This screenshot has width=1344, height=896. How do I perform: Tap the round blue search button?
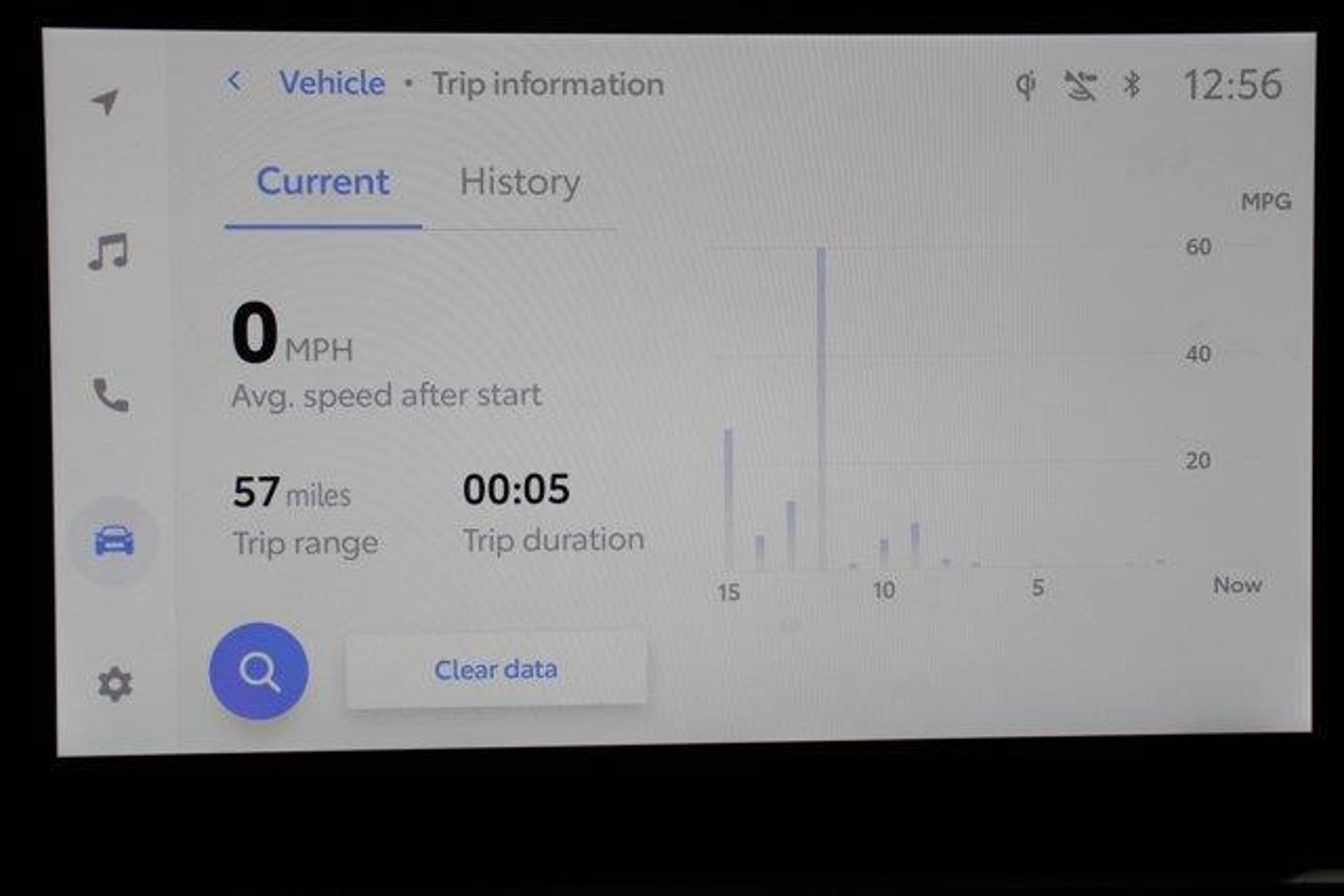point(259,671)
